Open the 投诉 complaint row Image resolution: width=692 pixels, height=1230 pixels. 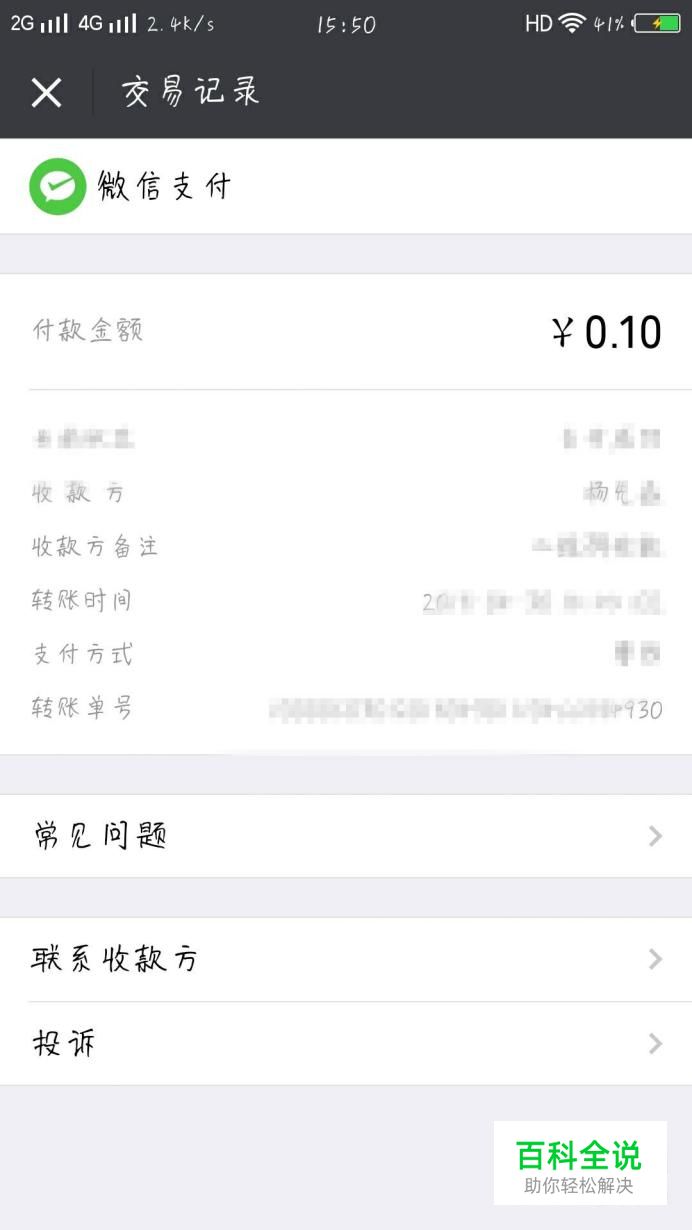(x=345, y=1044)
